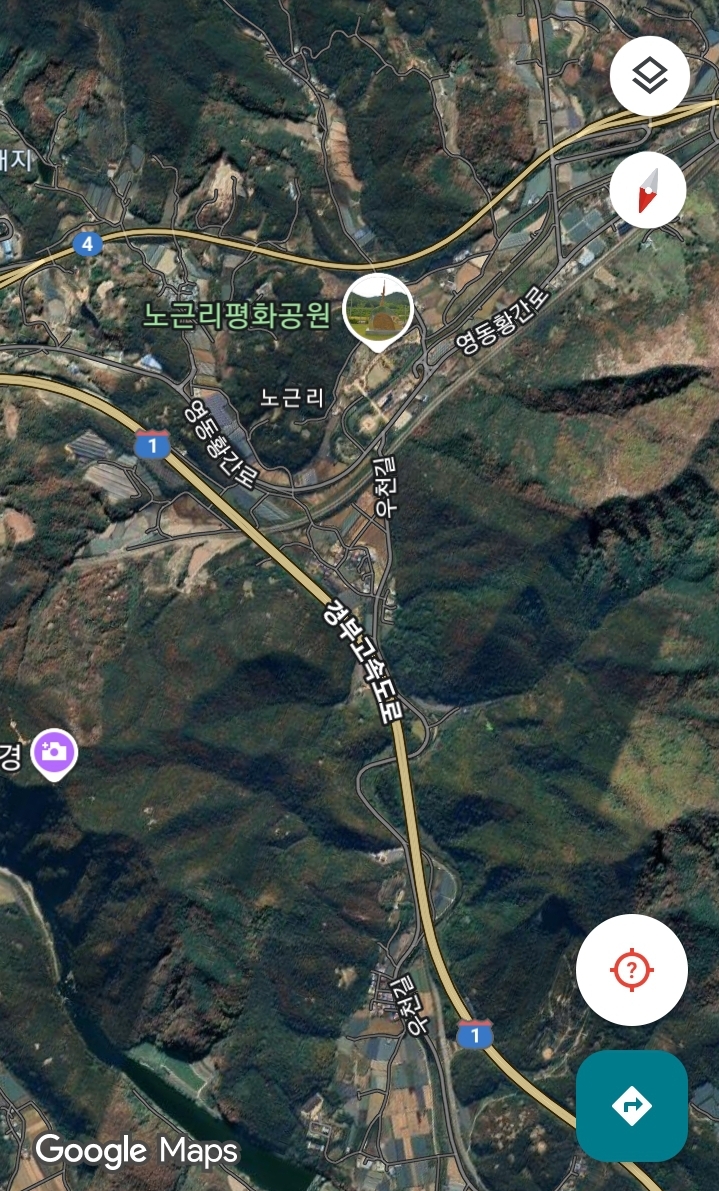The width and height of the screenshot is (719, 1191).
Task: Tap the purple photo pin marker
Action: (x=54, y=754)
